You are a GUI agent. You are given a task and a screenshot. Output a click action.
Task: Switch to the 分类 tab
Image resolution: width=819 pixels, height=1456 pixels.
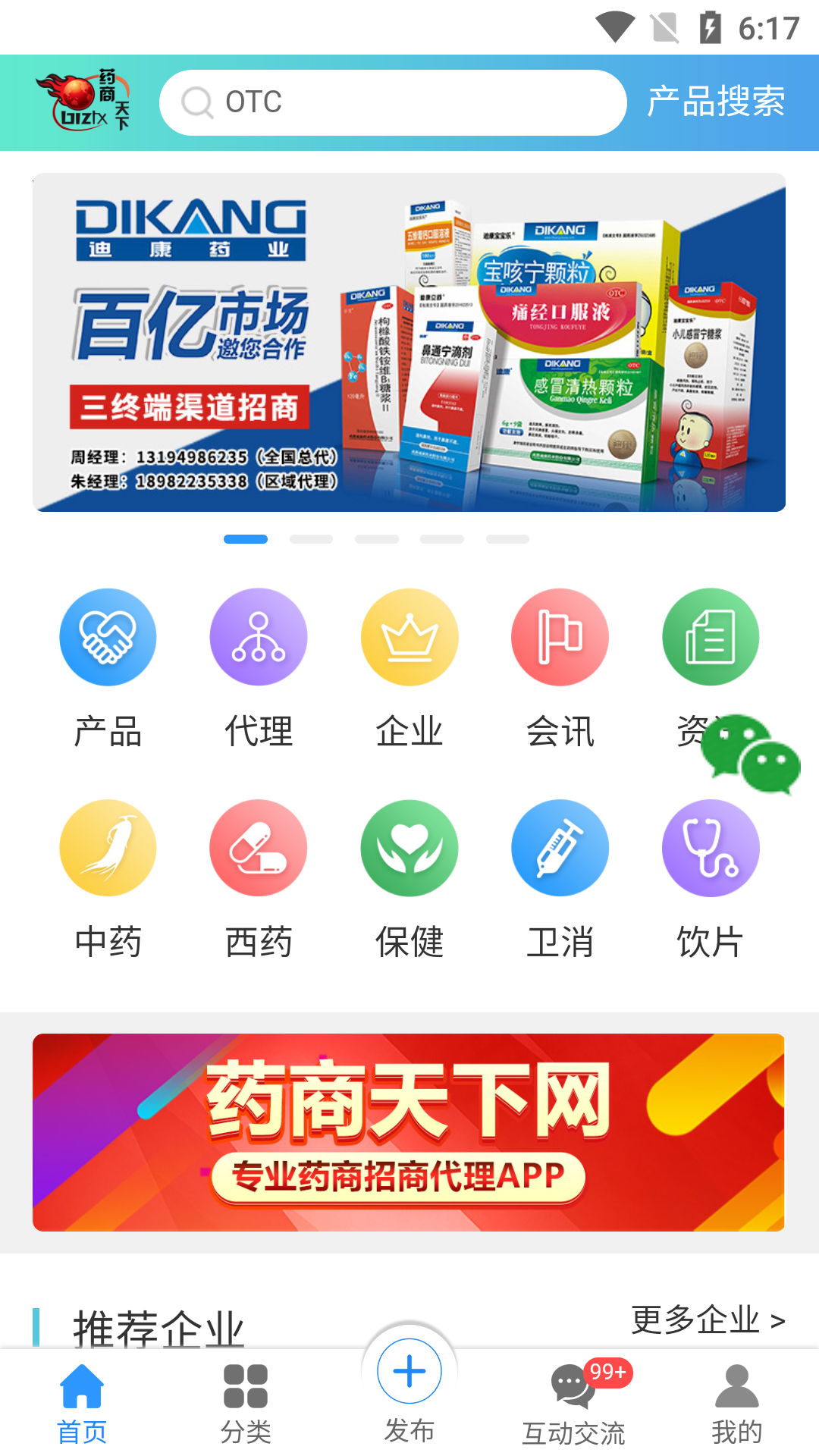246,1404
